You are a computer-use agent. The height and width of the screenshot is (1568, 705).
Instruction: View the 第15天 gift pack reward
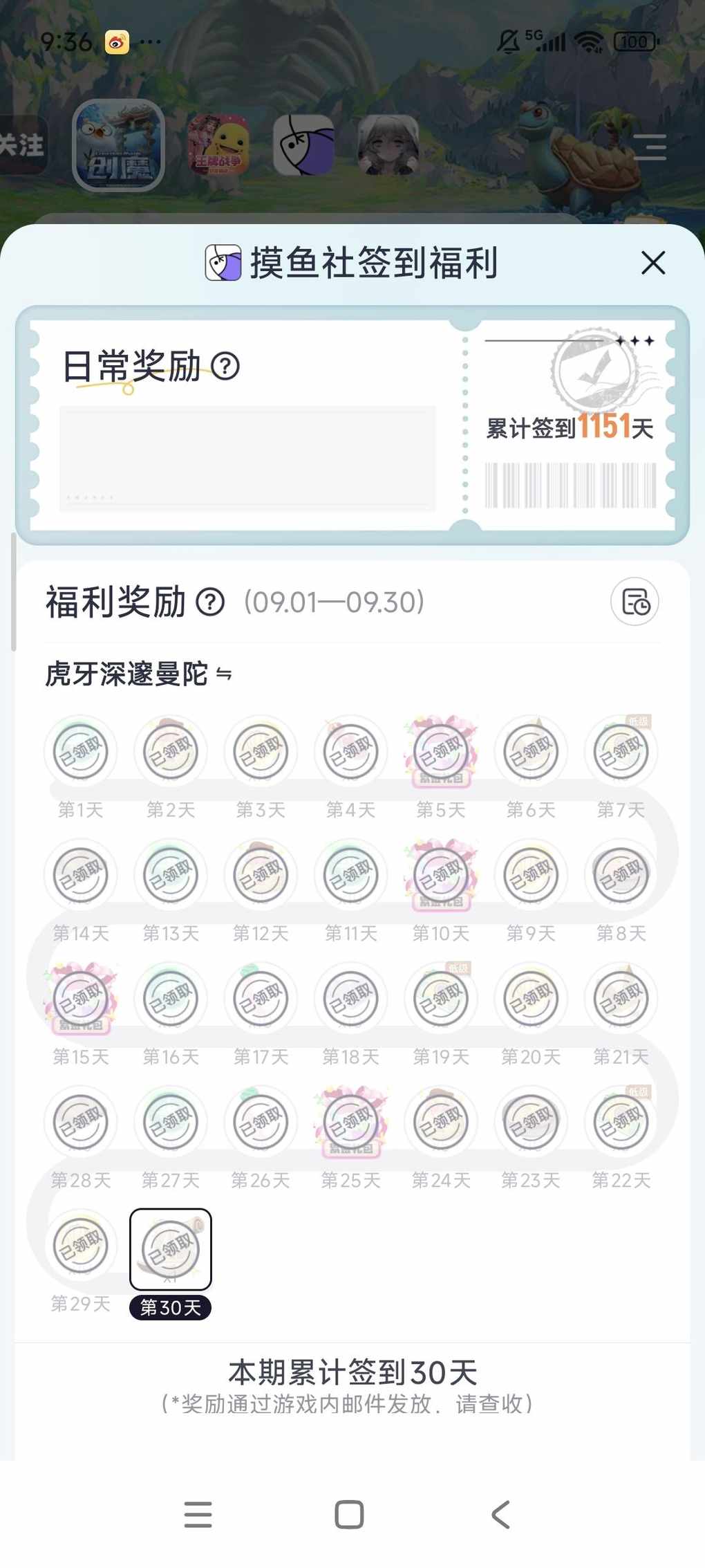click(81, 999)
